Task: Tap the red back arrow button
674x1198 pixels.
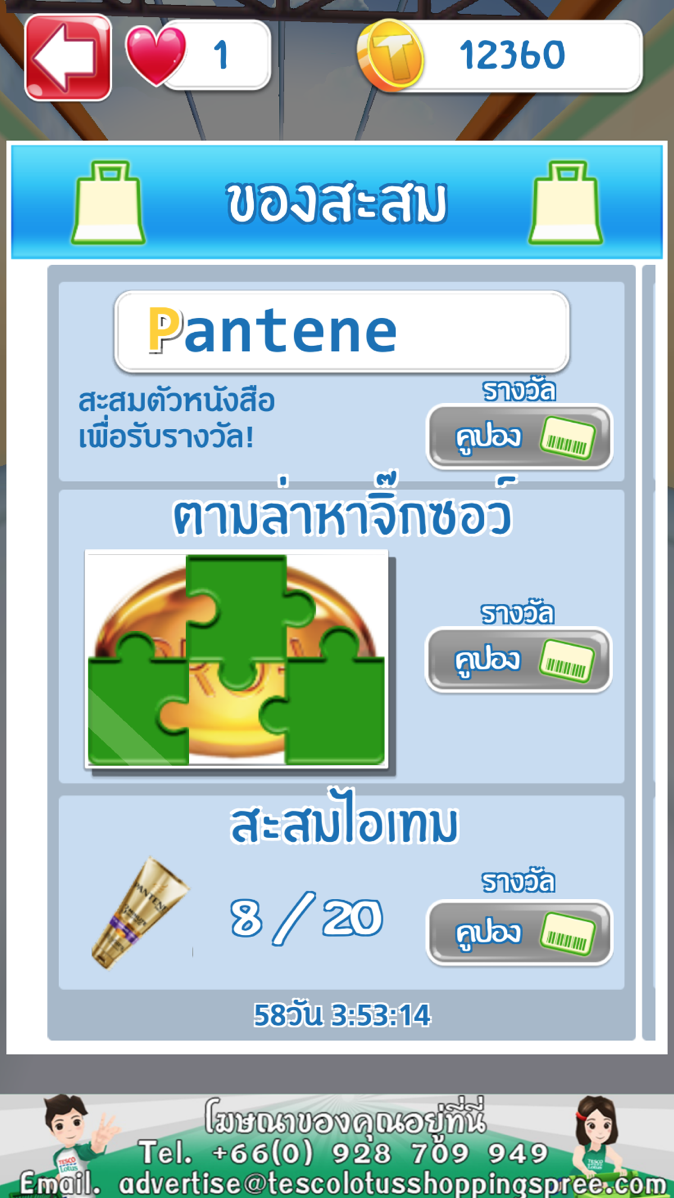Action: click(x=67, y=58)
